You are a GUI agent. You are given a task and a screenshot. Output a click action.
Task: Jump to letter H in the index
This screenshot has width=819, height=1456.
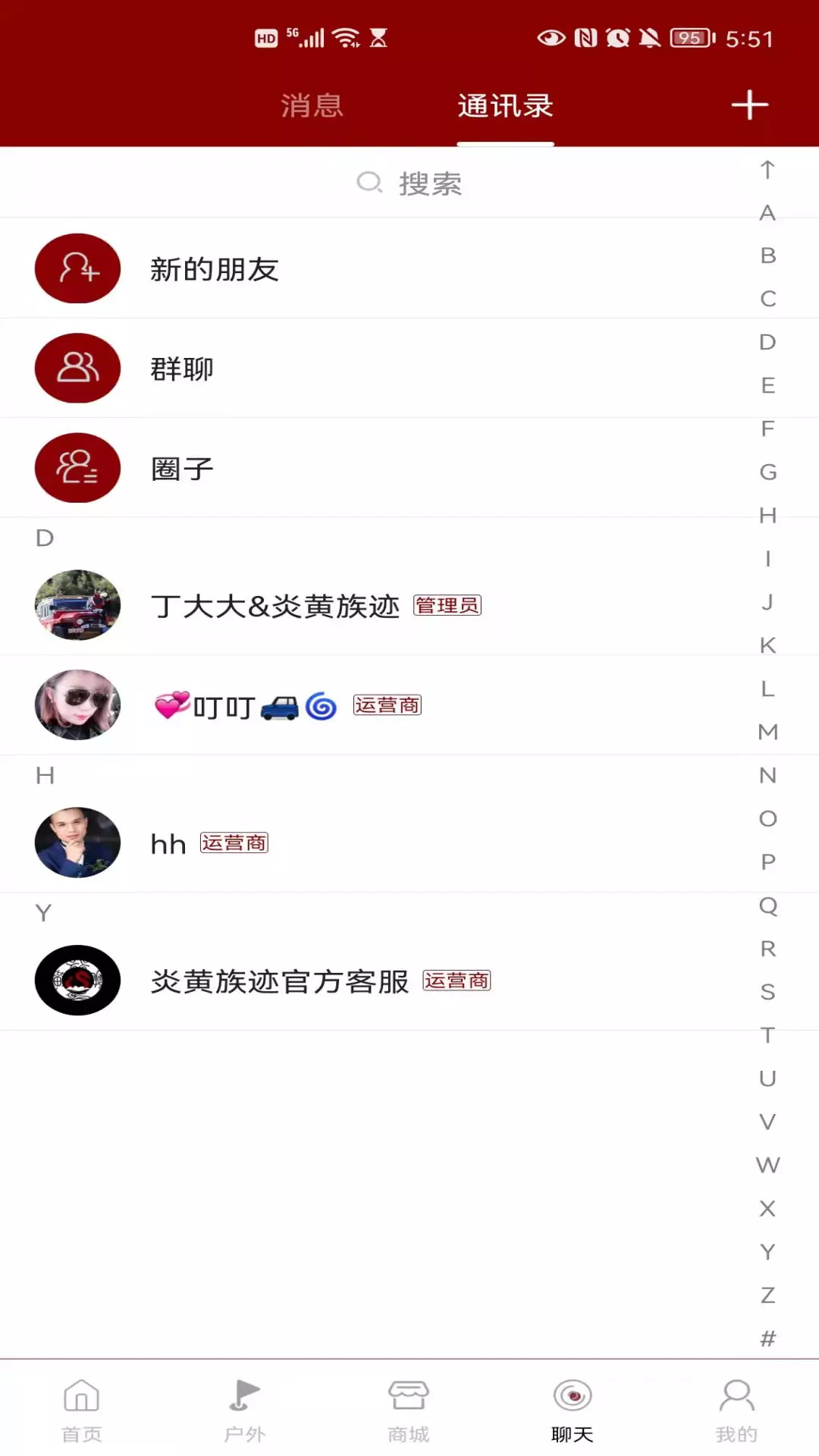point(767,516)
